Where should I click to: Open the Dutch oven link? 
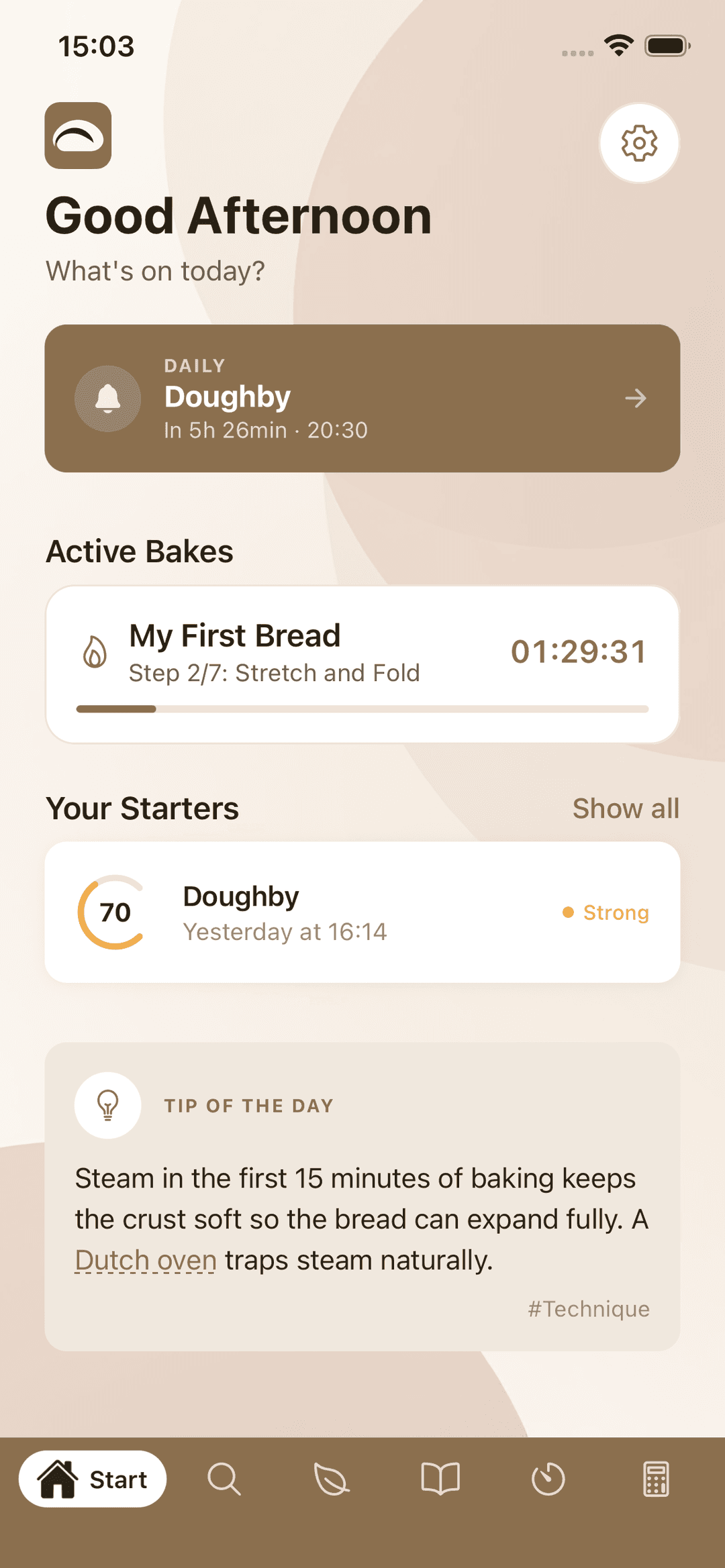point(144,1260)
